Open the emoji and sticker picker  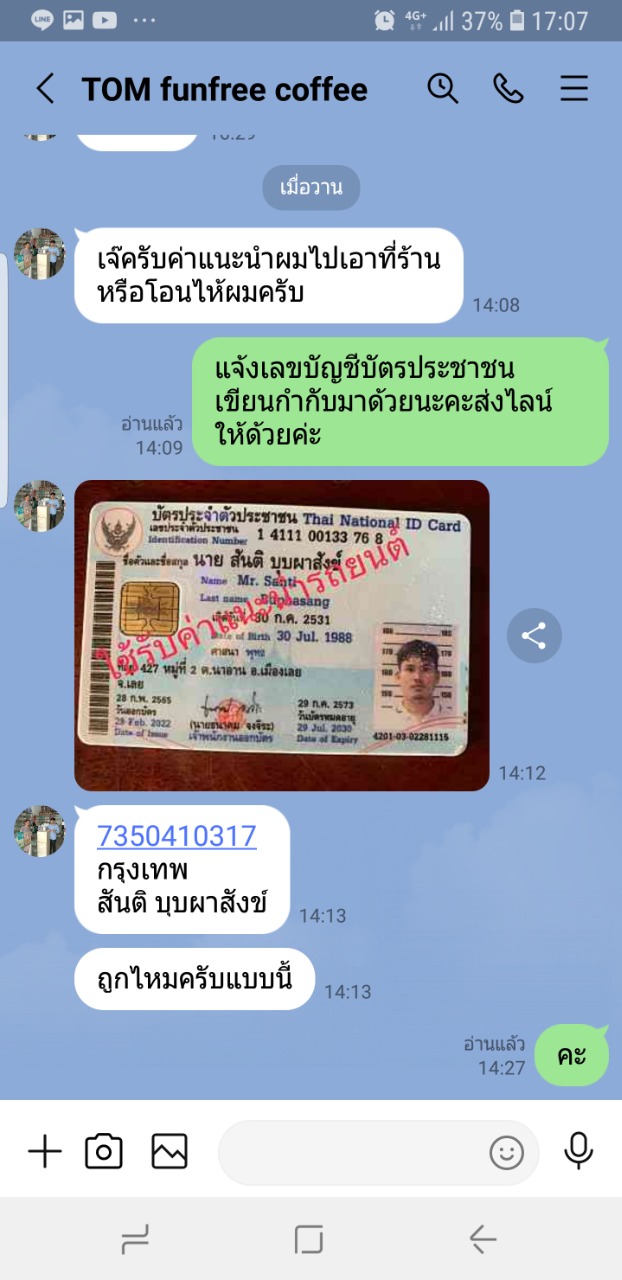click(507, 1153)
